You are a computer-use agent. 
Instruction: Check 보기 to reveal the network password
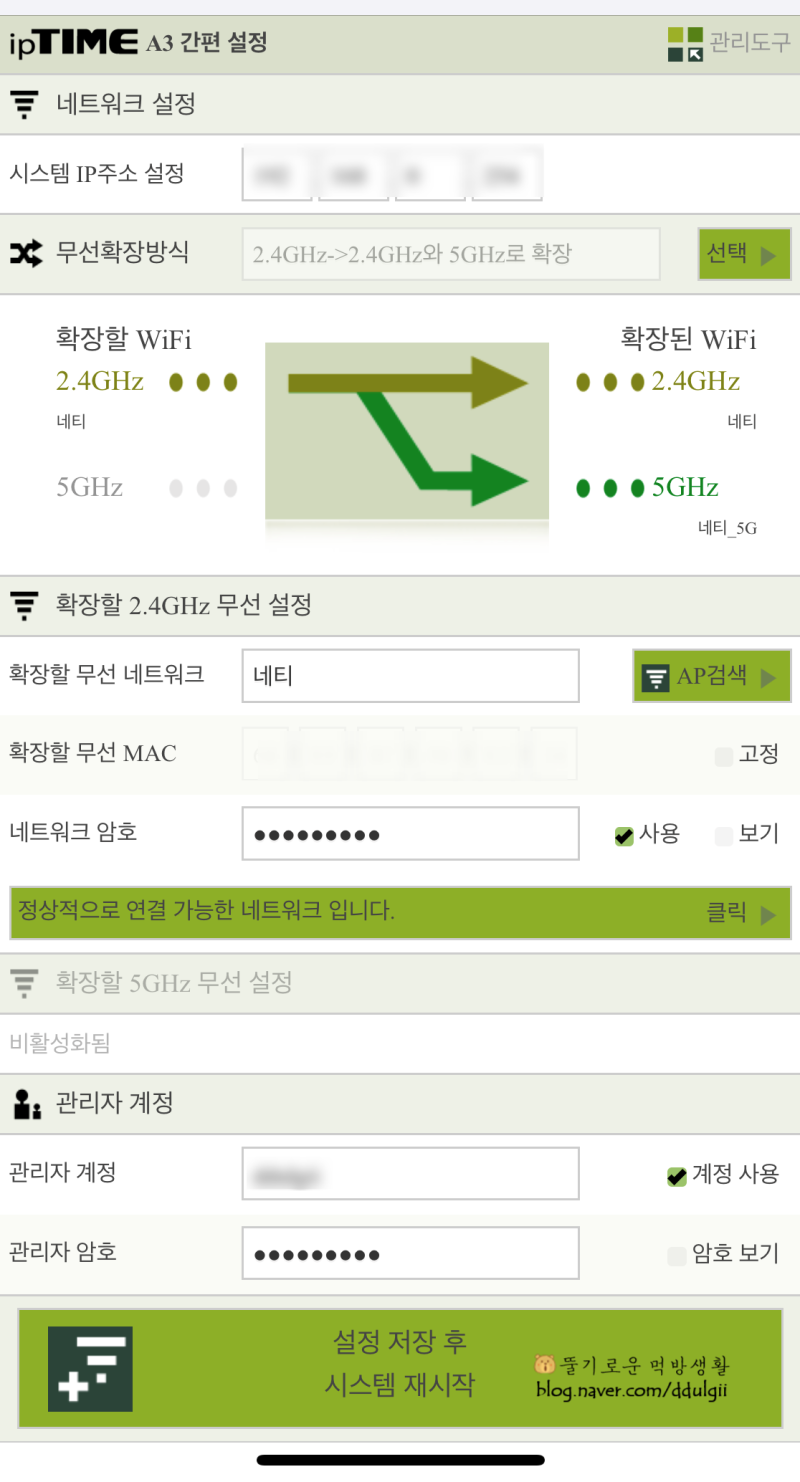(724, 835)
